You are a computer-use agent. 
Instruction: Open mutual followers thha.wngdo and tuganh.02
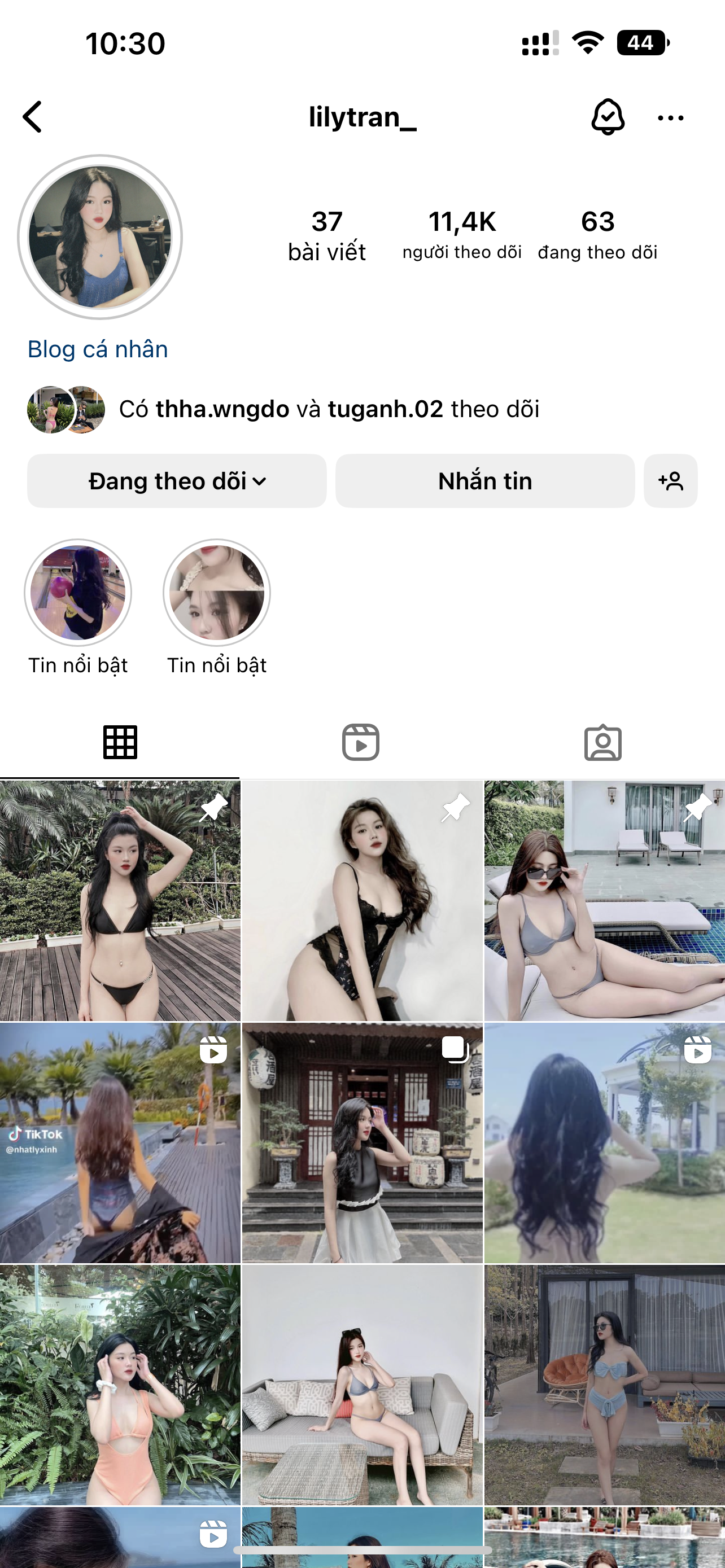(x=329, y=409)
